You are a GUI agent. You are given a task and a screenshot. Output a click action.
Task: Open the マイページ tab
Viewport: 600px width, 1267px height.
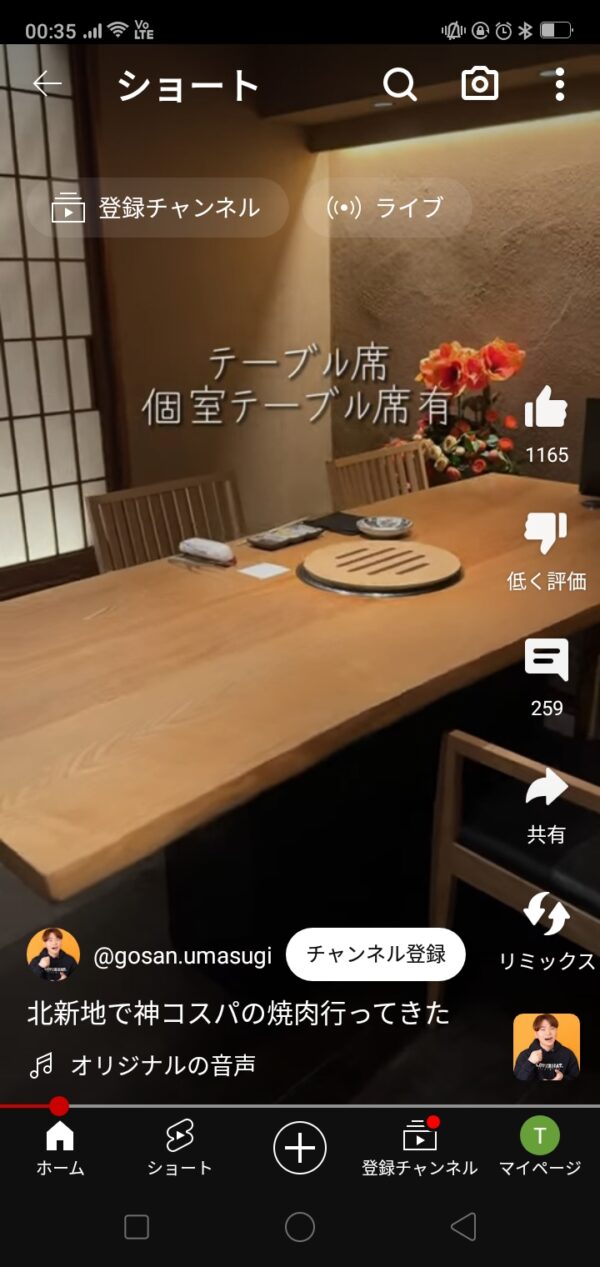[x=540, y=1147]
